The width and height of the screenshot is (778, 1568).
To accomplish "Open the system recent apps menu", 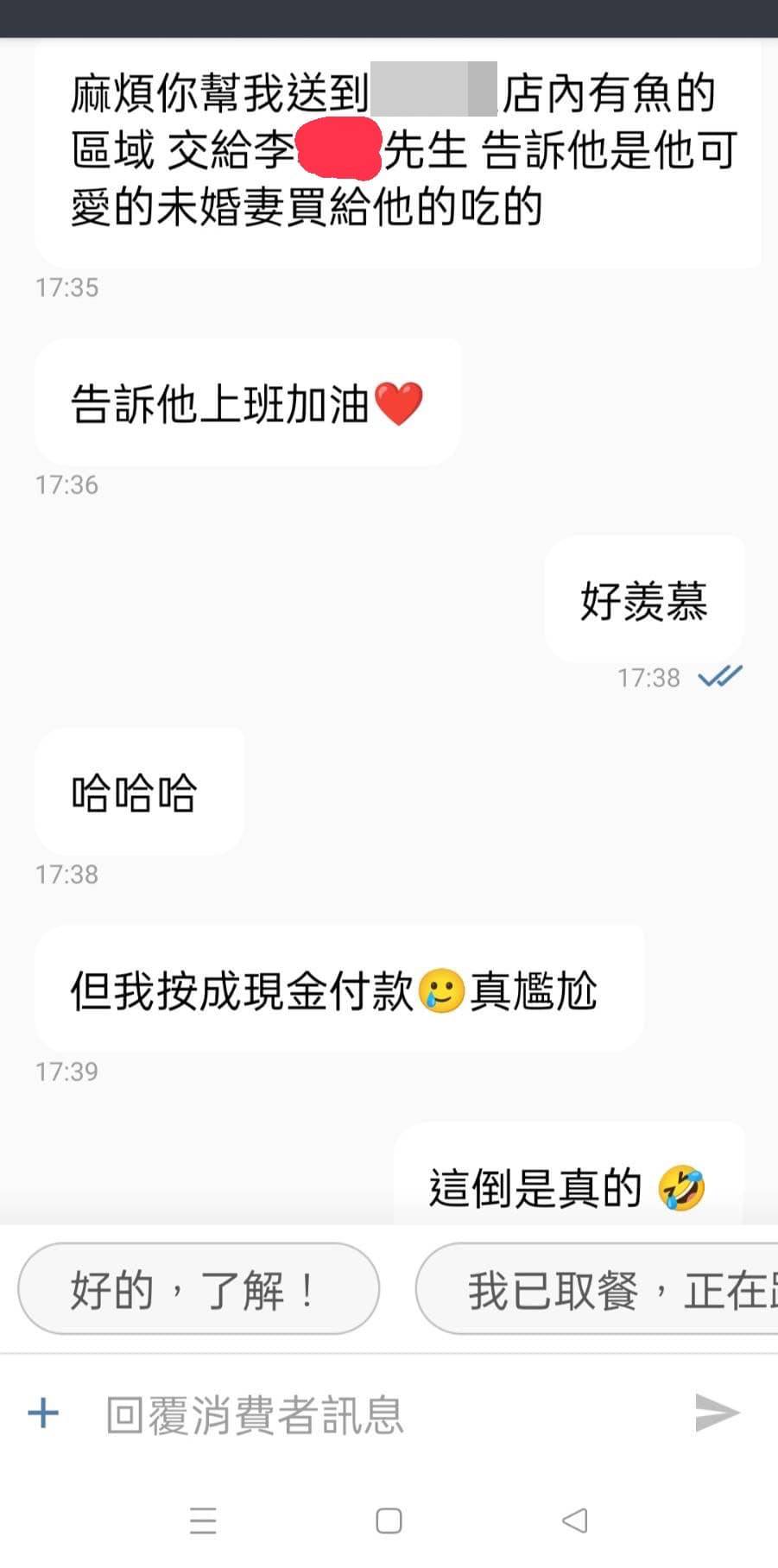I will (203, 1521).
